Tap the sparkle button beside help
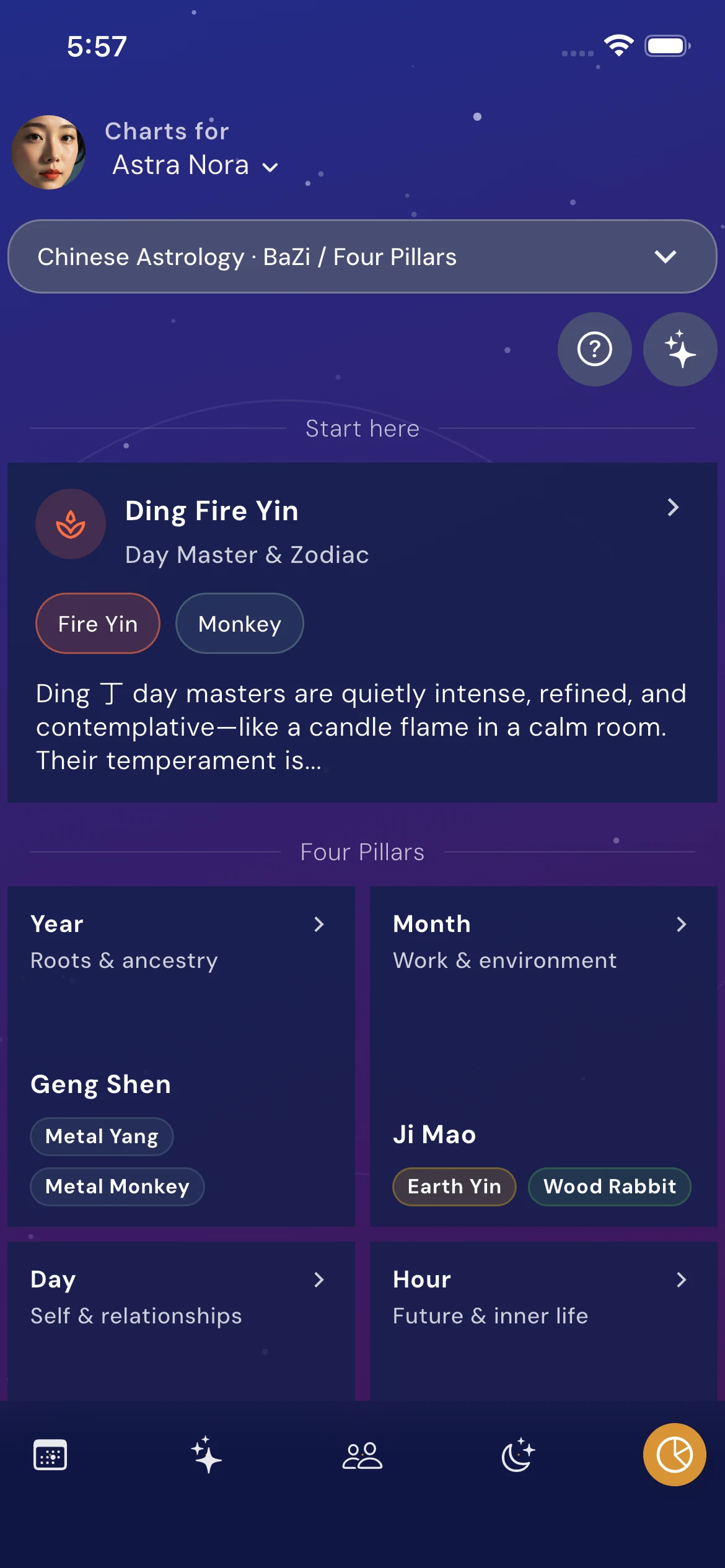This screenshot has width=725, height=1568. point(680,349)
